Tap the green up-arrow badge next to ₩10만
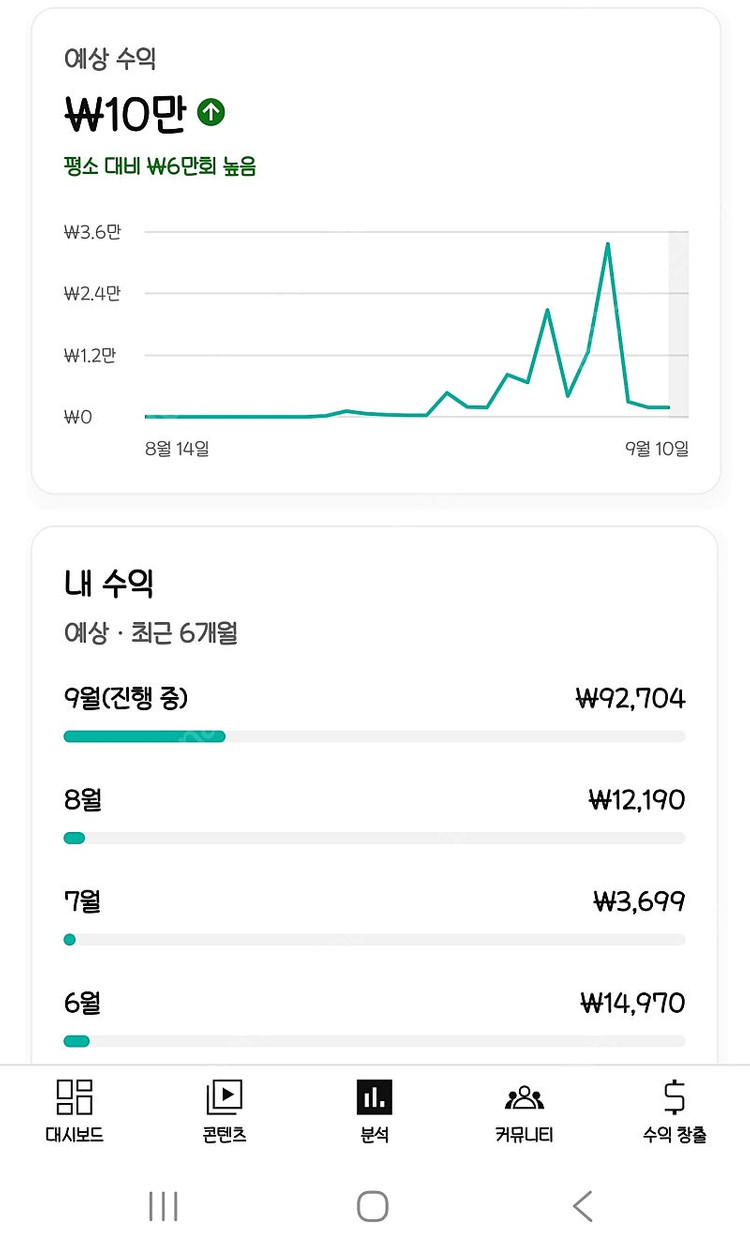Viewport: 750px width, 1253px height. [x=210, y=113]
